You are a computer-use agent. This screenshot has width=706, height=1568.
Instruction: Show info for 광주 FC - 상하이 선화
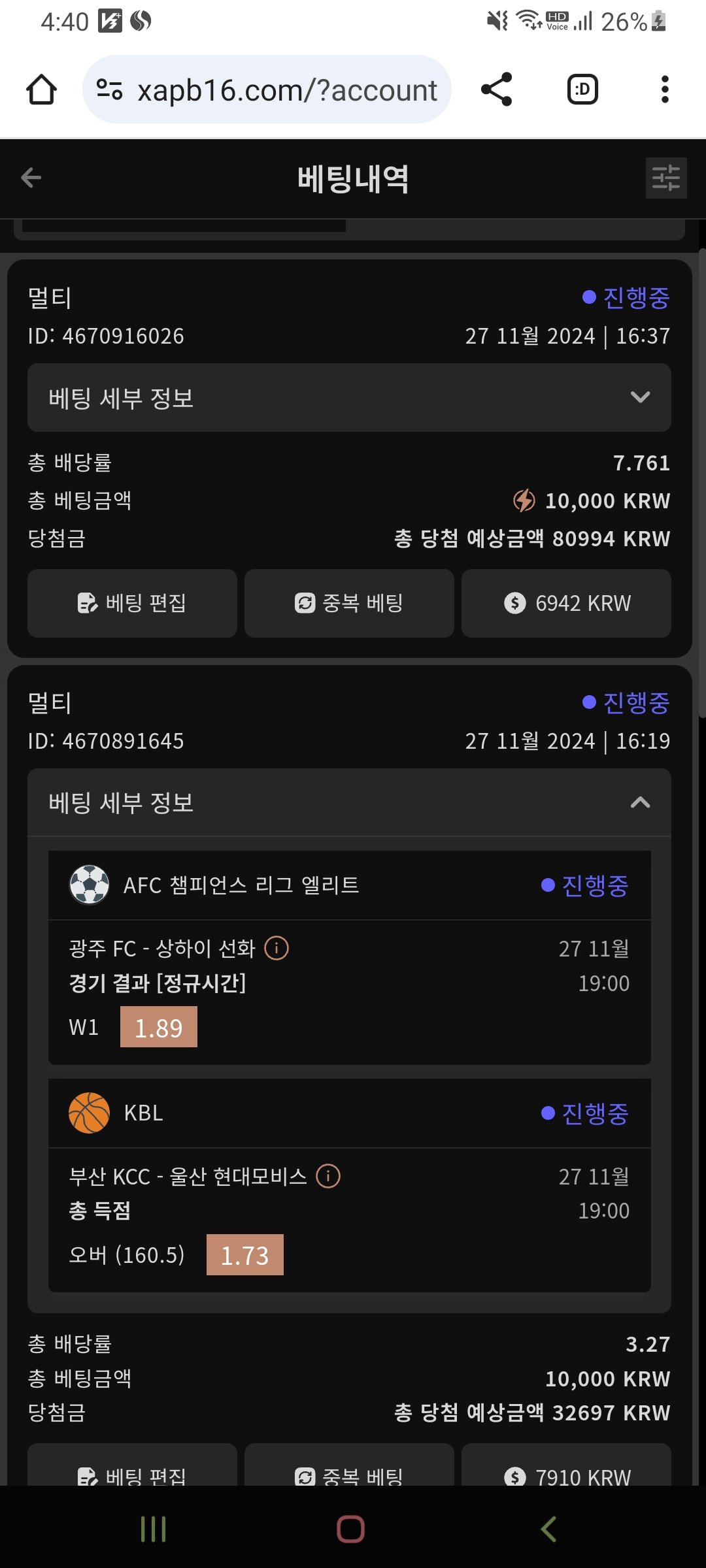277,948
